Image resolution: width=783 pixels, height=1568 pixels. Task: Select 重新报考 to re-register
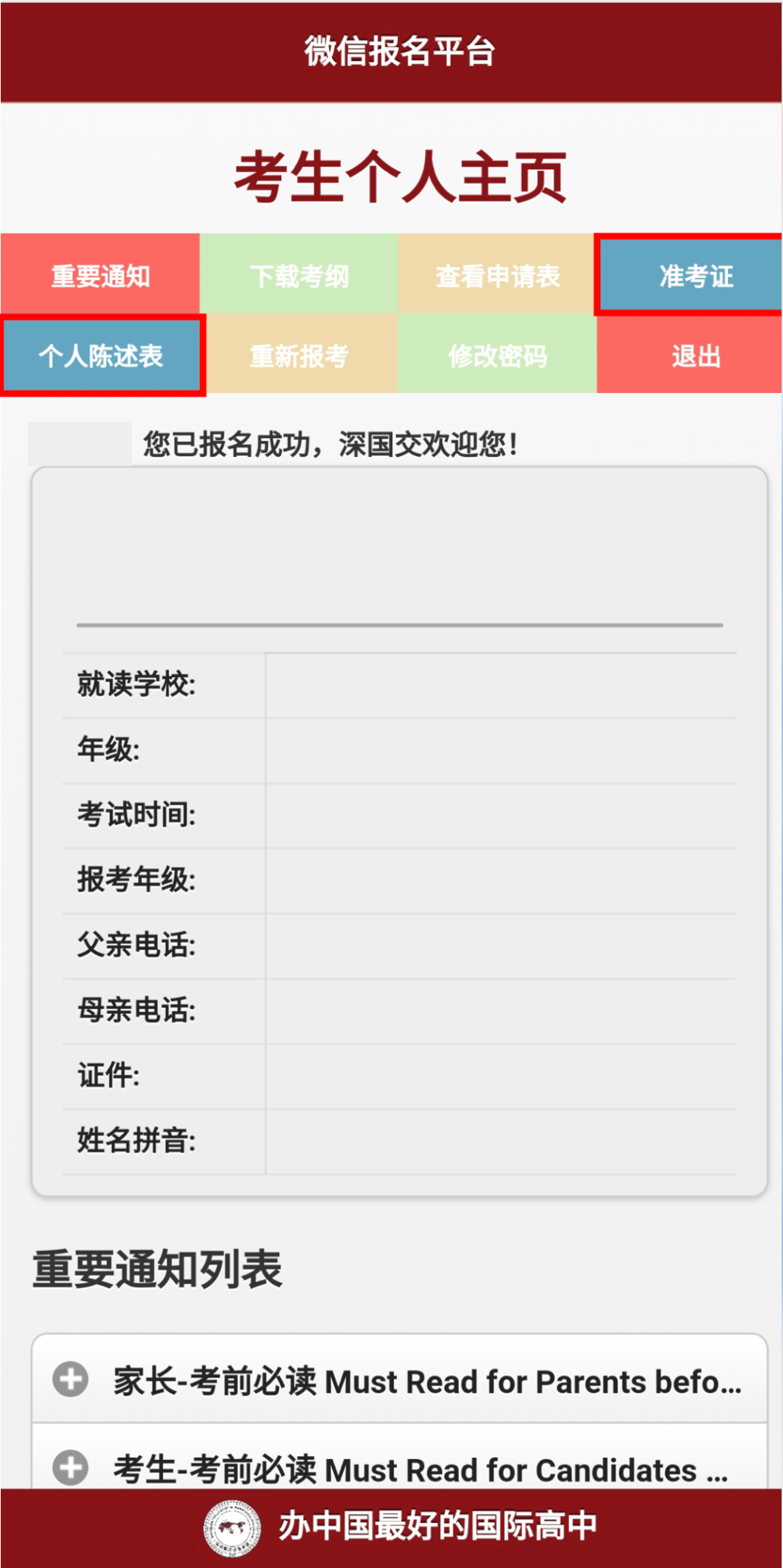(x=299, y=355)
